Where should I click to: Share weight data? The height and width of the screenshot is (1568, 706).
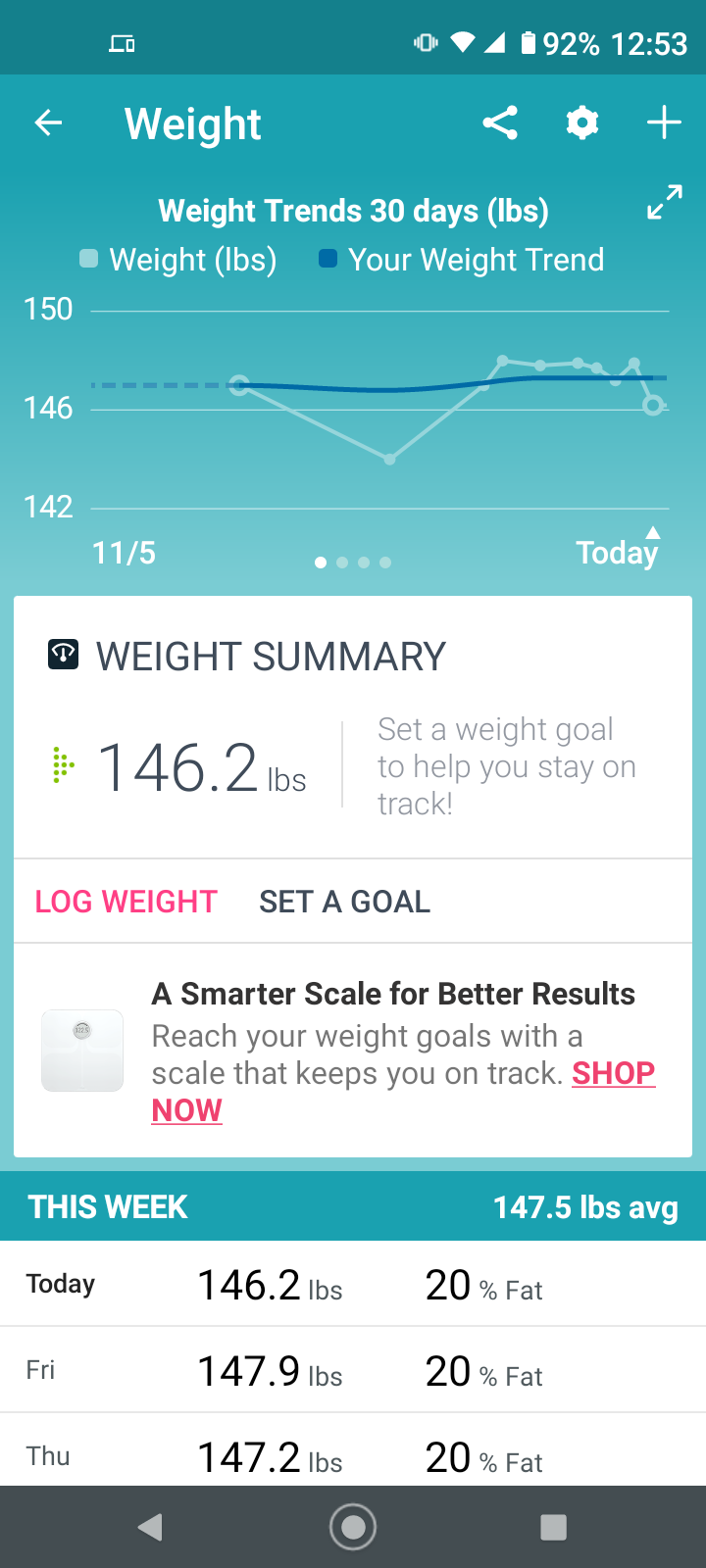point(500,123)
